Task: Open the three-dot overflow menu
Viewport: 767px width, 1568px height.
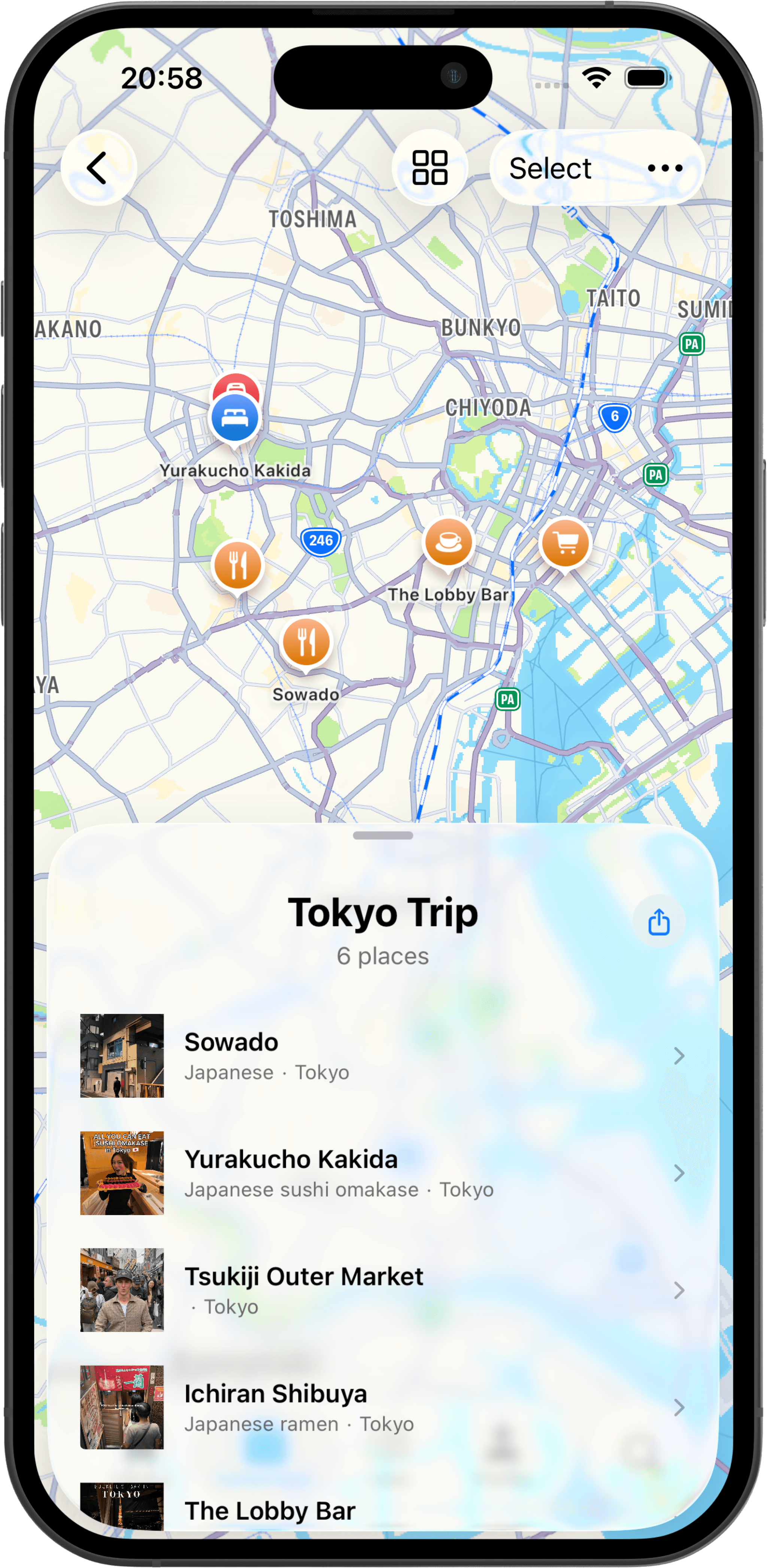Action: pyautogui.click(x=665, y=169)
